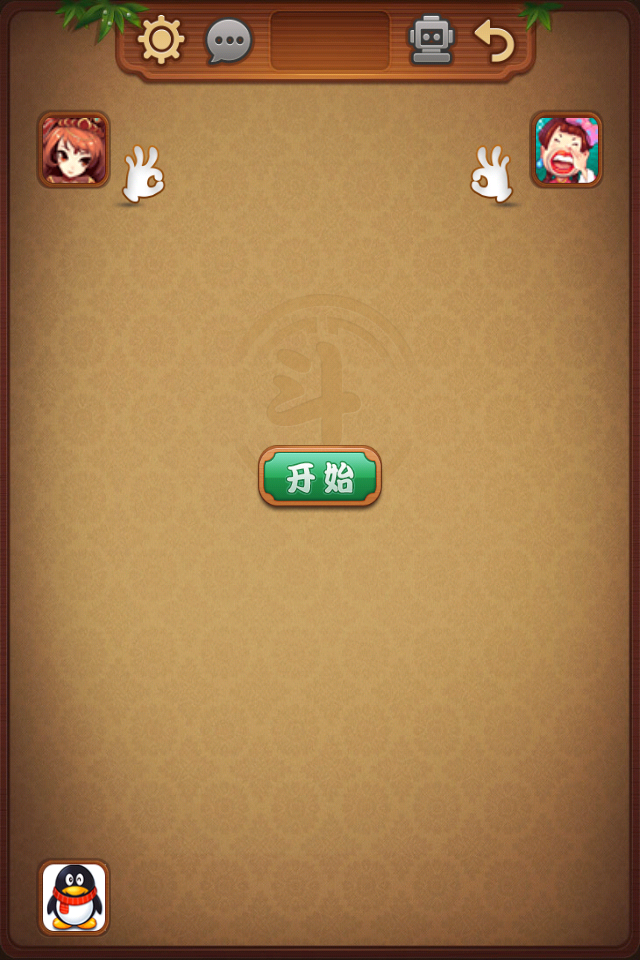Open the chat bubble icon

pos(229,41)
